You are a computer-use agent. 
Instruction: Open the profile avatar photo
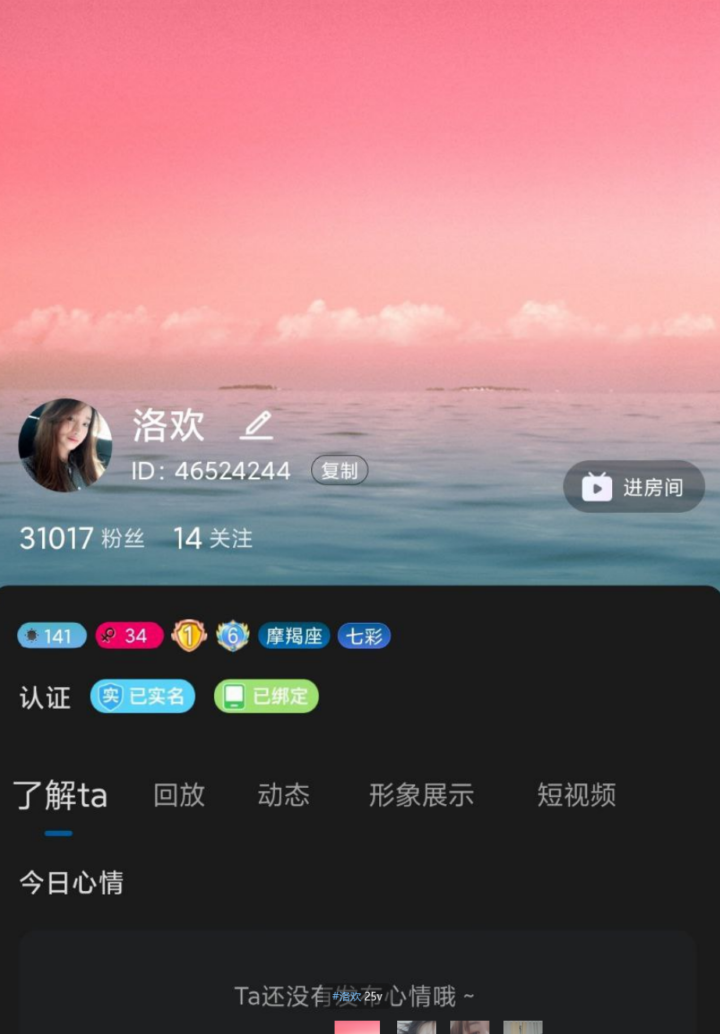point(65,445)
